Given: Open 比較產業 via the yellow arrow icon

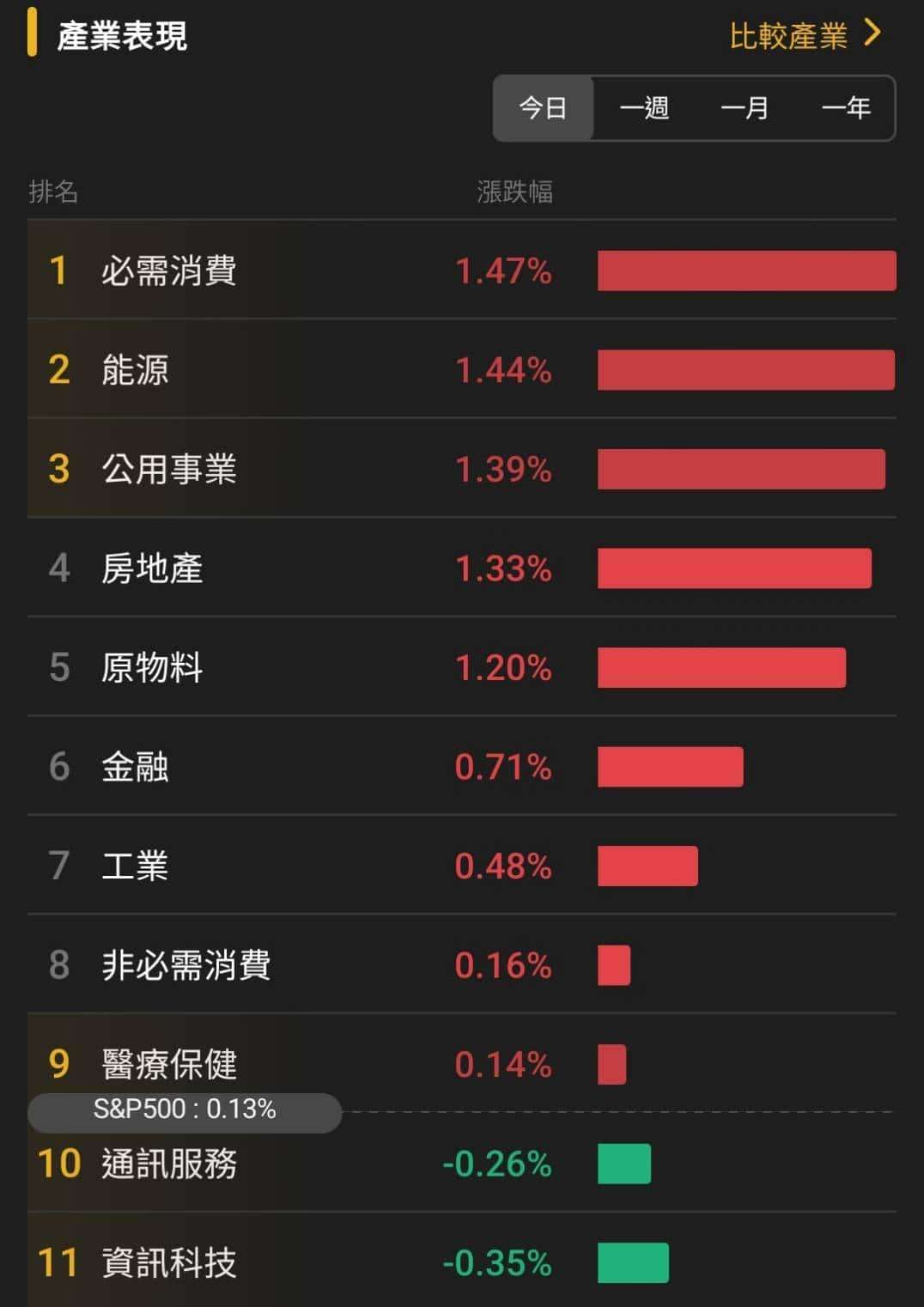Looking at the screenshot, I should coord(873,35).
